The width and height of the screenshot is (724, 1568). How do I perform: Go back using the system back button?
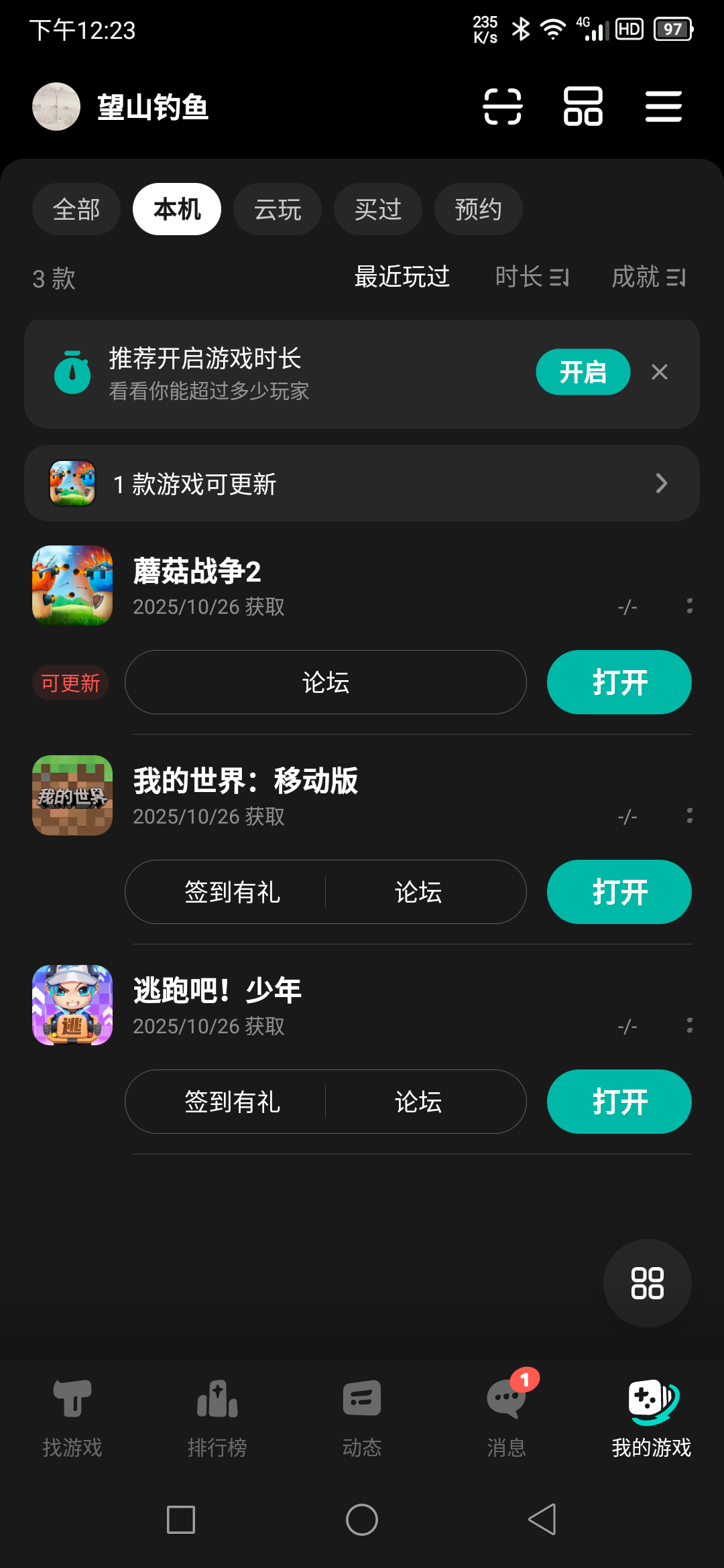[542, 1519]
